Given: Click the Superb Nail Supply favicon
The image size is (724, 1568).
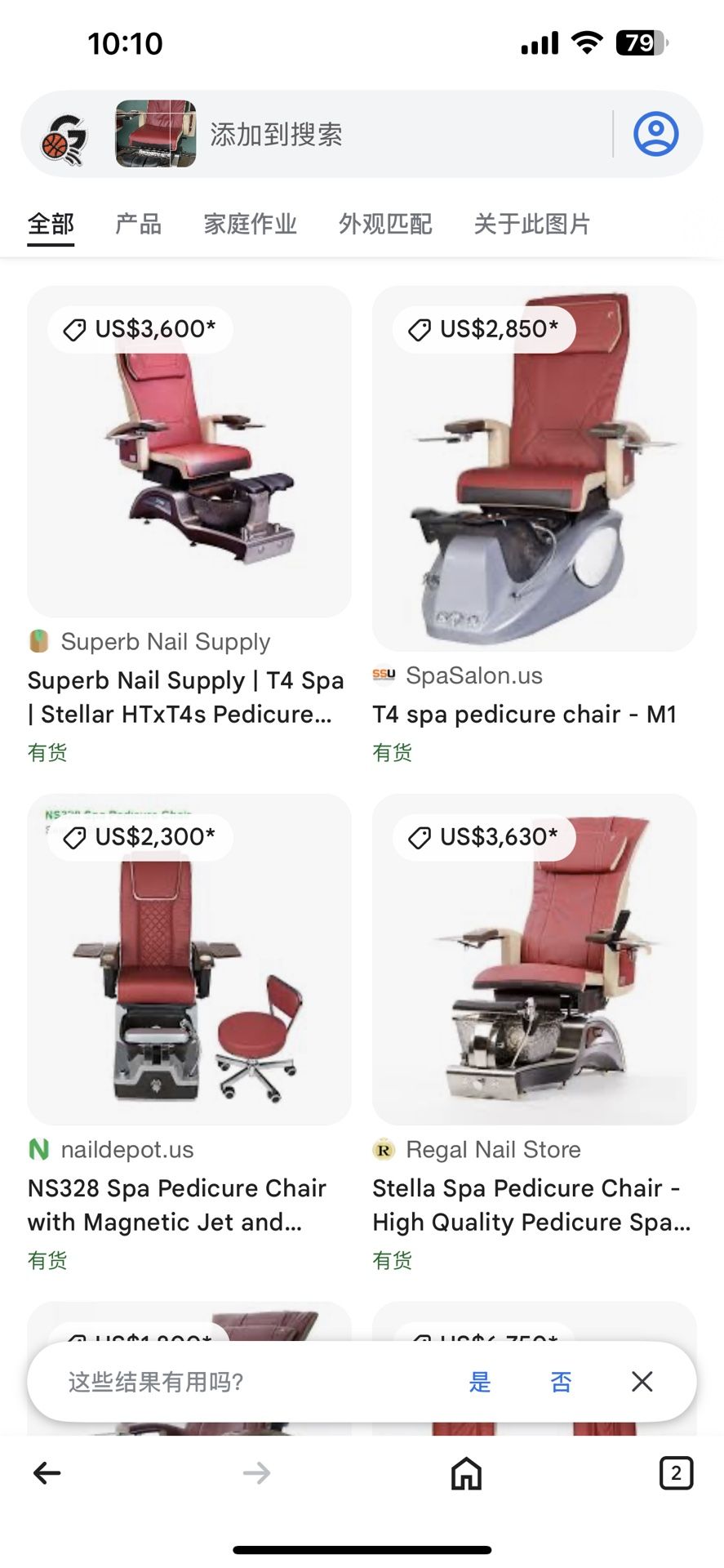Looking at the screenshot, I should pyautogui.click(x=39, y=642).
